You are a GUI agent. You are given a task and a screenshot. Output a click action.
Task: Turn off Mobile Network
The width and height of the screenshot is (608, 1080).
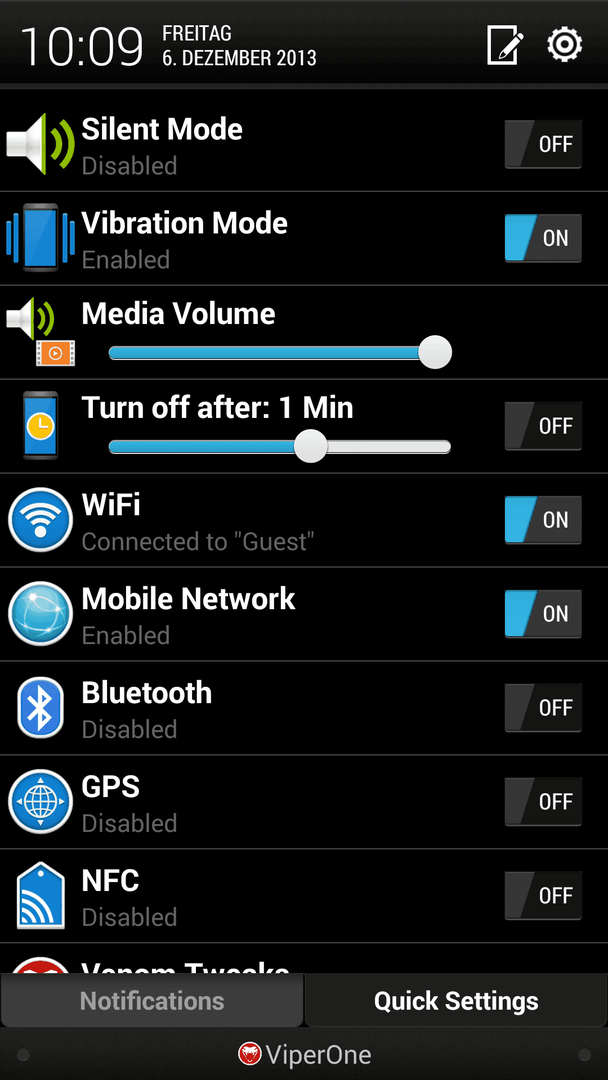543,614
